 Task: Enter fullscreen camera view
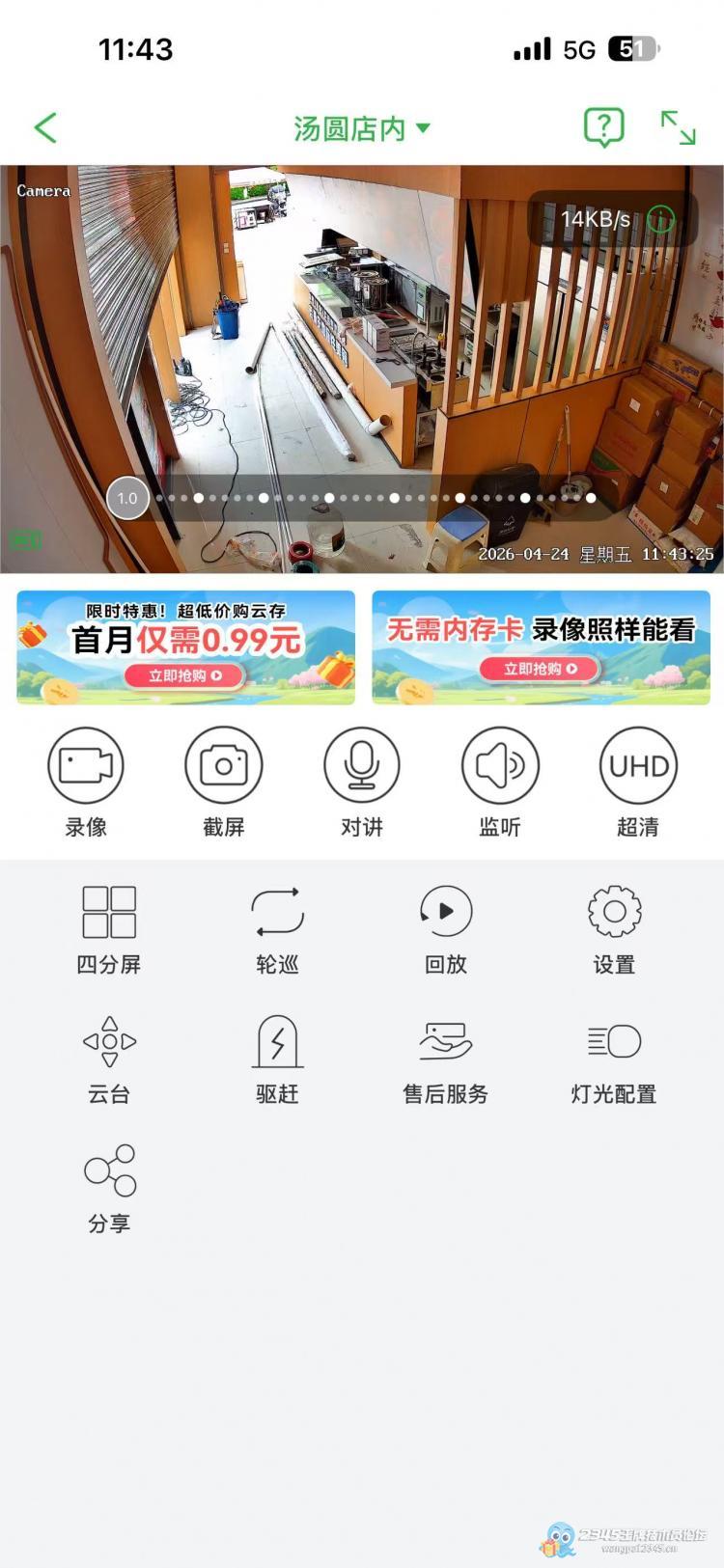click(x=678, y=127)
